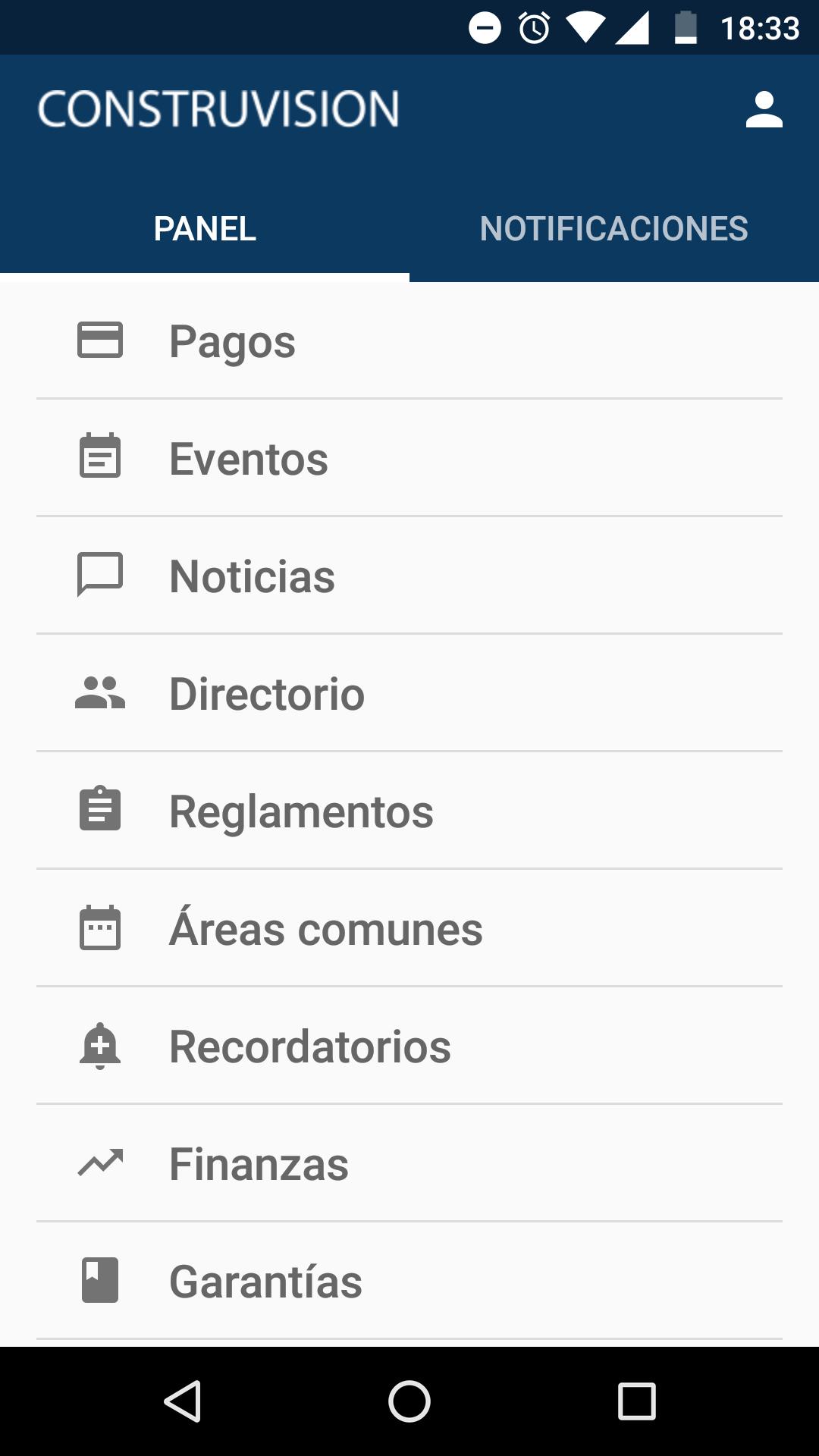This screenshot has width=819, height=1456.
Task: Go to Recordatorios
Action: 409,1046
